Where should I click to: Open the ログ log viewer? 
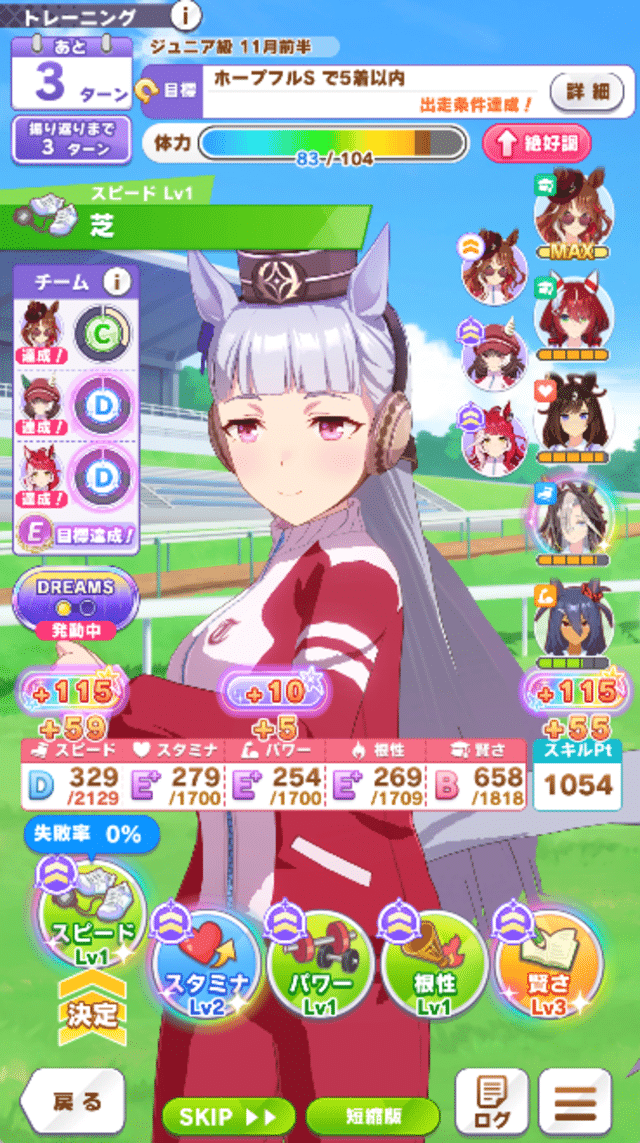pyautogui.click(x=492, y=1101)
